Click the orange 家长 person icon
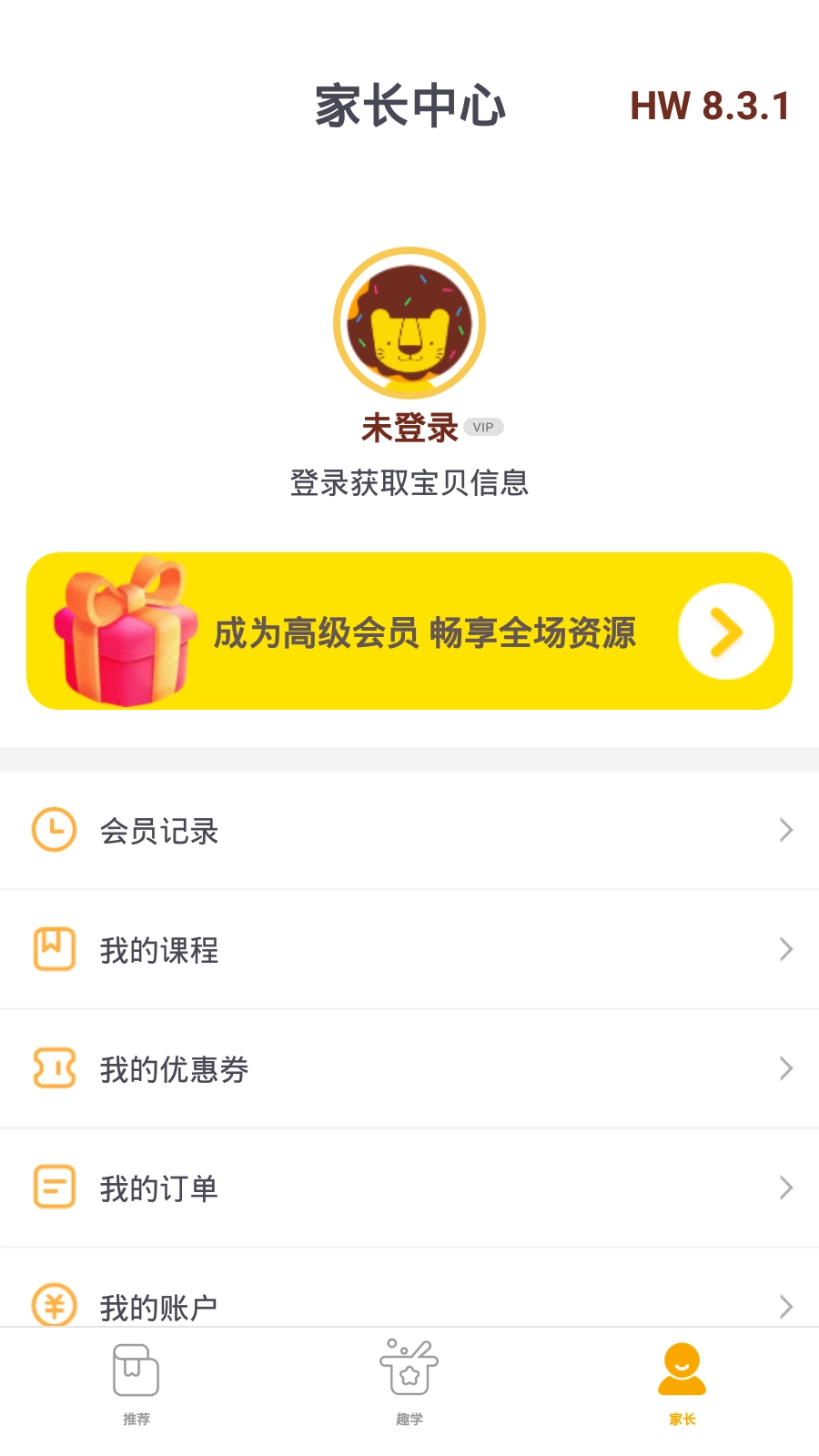The height and width of the screenshot is (1456, 819). tap(682, 1368)
